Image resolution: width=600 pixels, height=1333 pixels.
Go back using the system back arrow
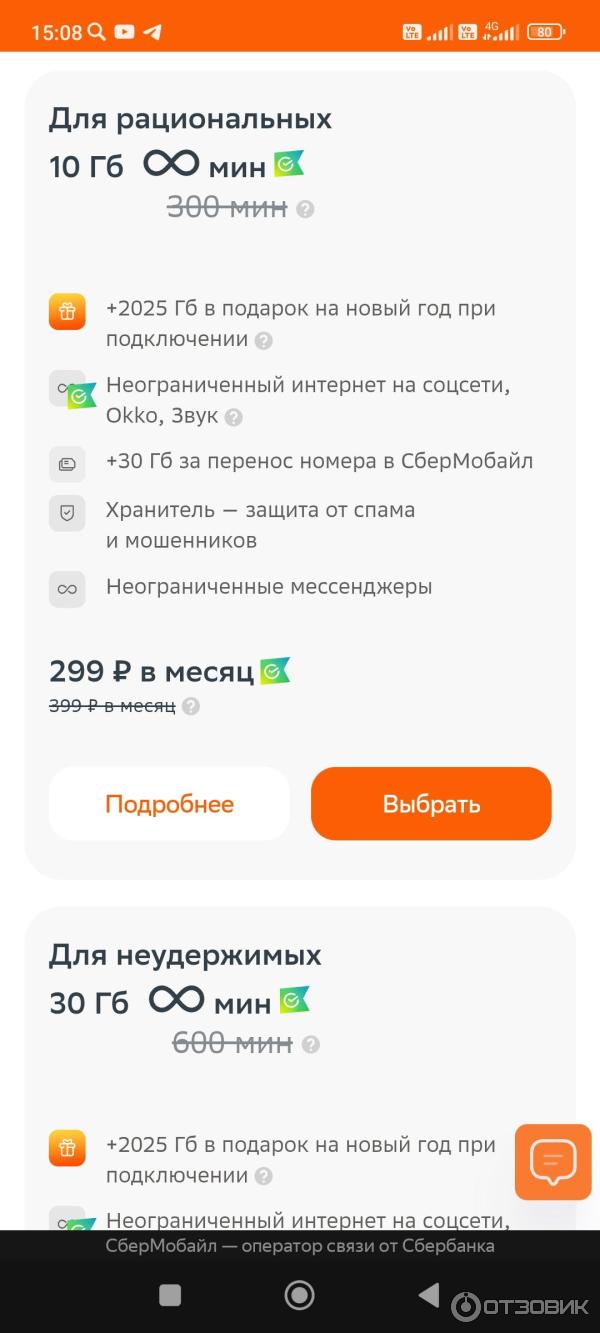(x=429, y=1295)
